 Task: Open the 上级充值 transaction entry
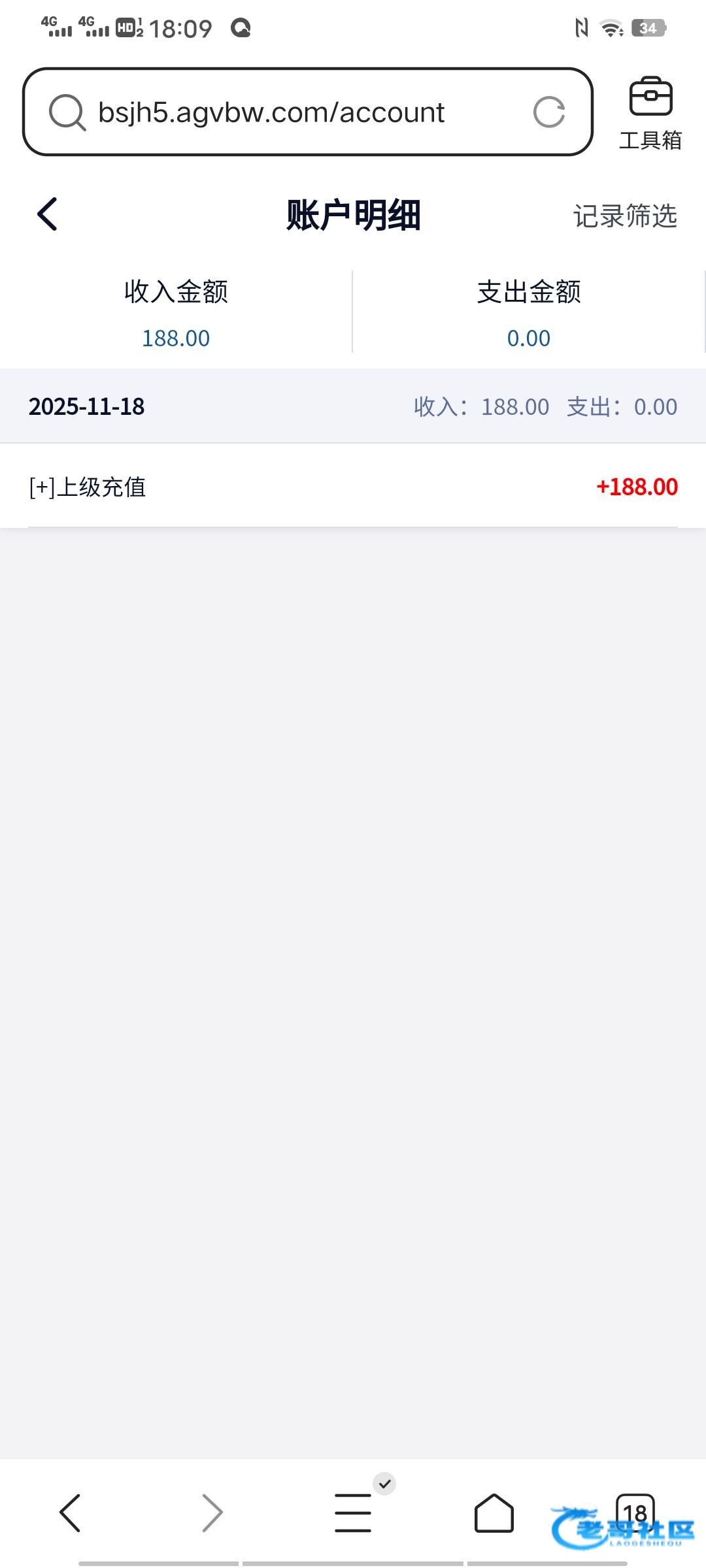(353, 487)
